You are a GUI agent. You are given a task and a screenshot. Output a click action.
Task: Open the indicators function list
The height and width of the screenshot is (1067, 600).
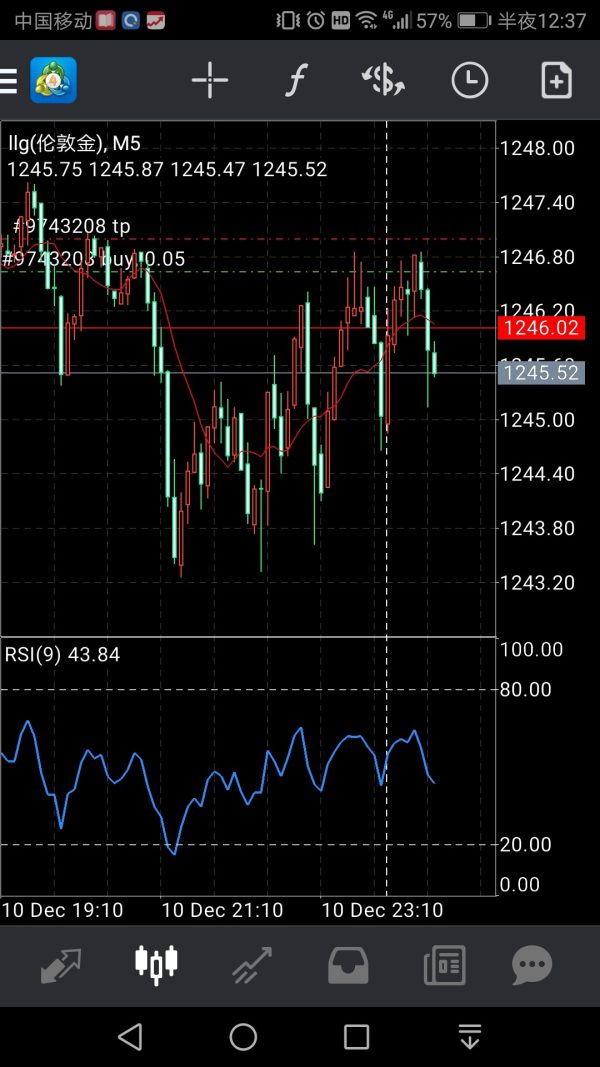295,80
